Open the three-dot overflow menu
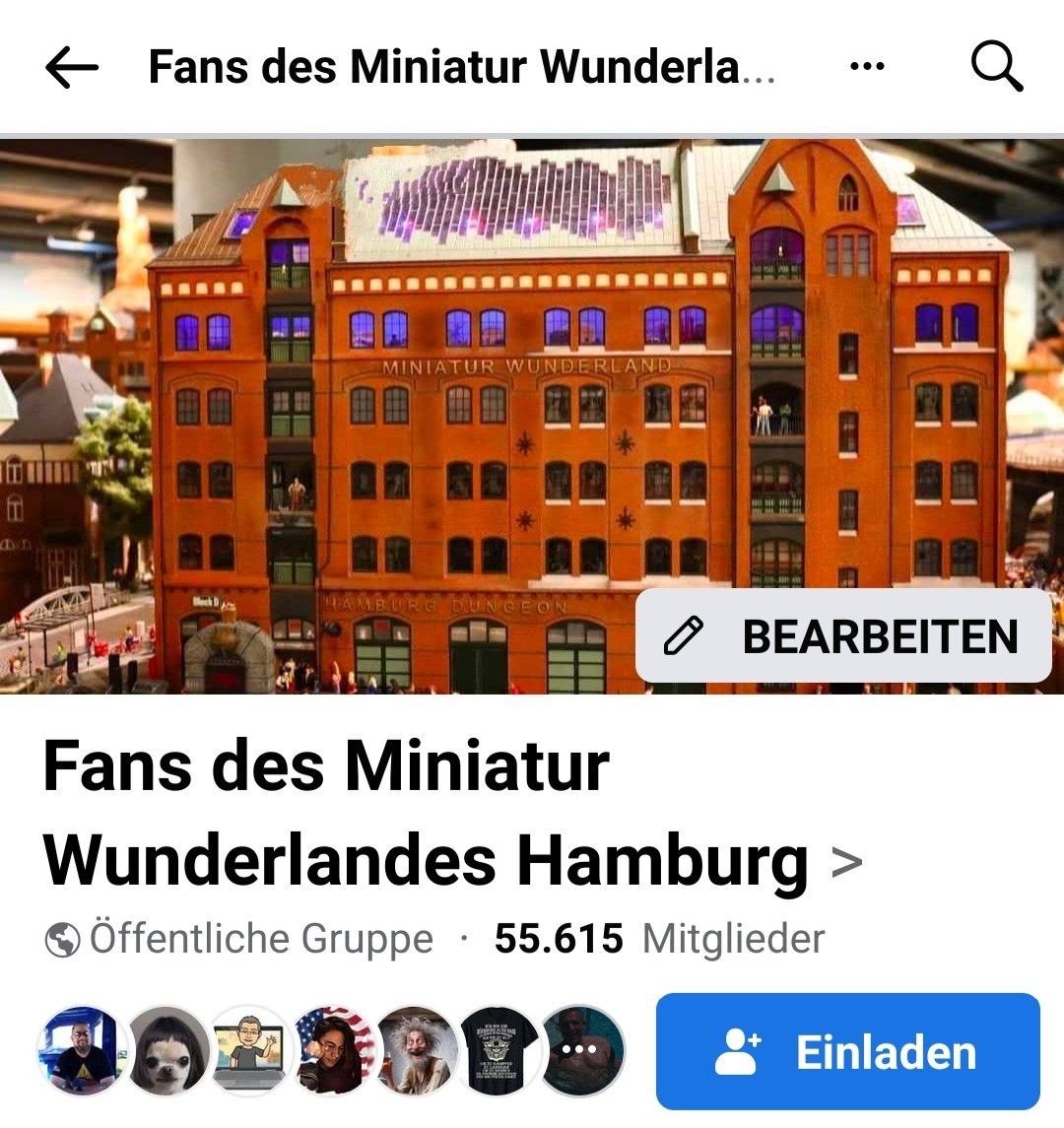1064x1128 pixels. tap(867, 67)
